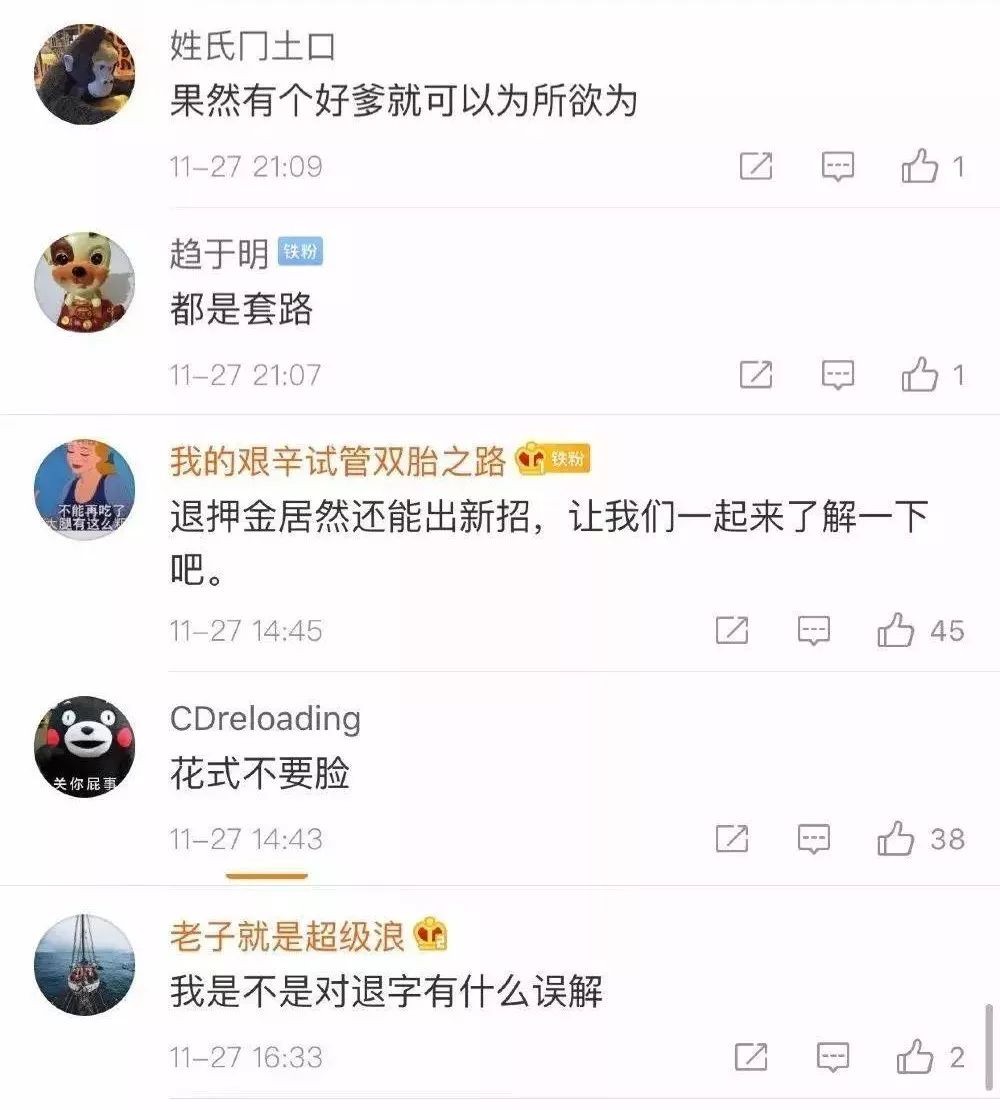
Task: Repost 老子就是超级浪's comment
Action: (751, 1057)
